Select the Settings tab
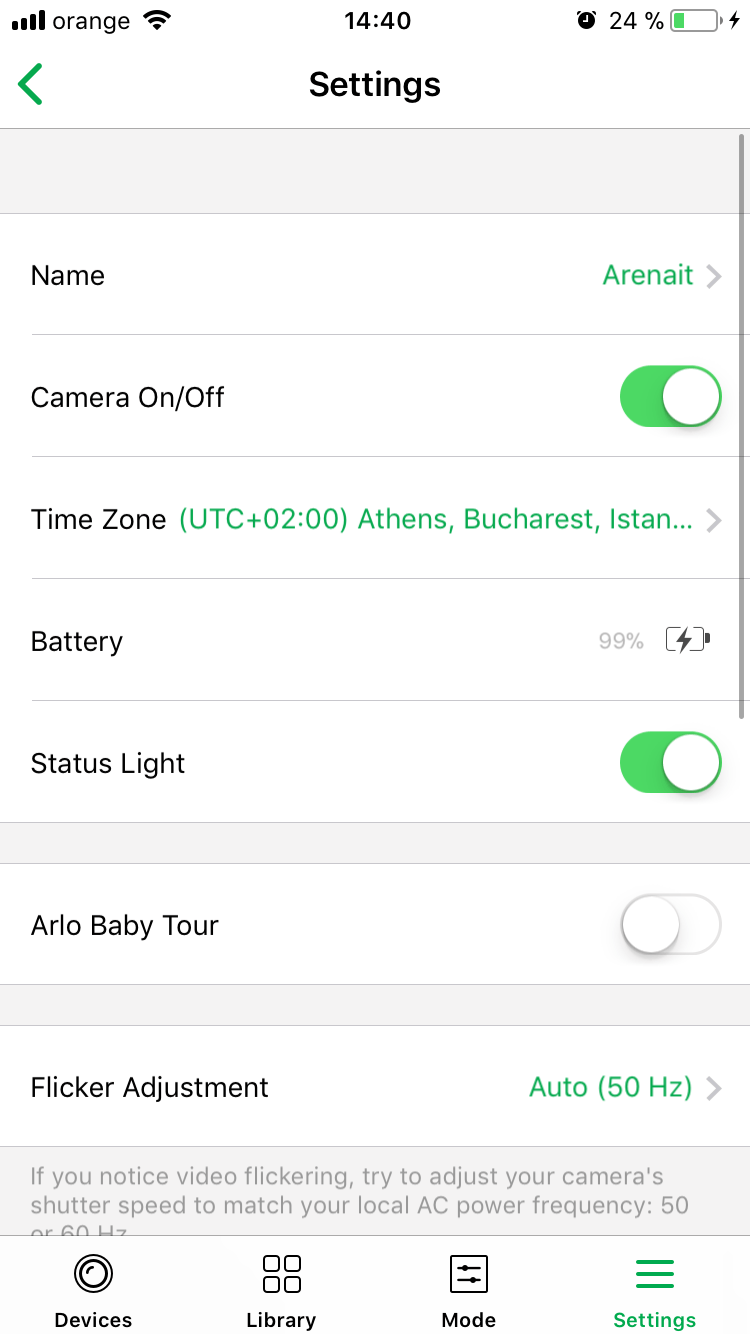The image size is (750, 1334). point(655,1290)
